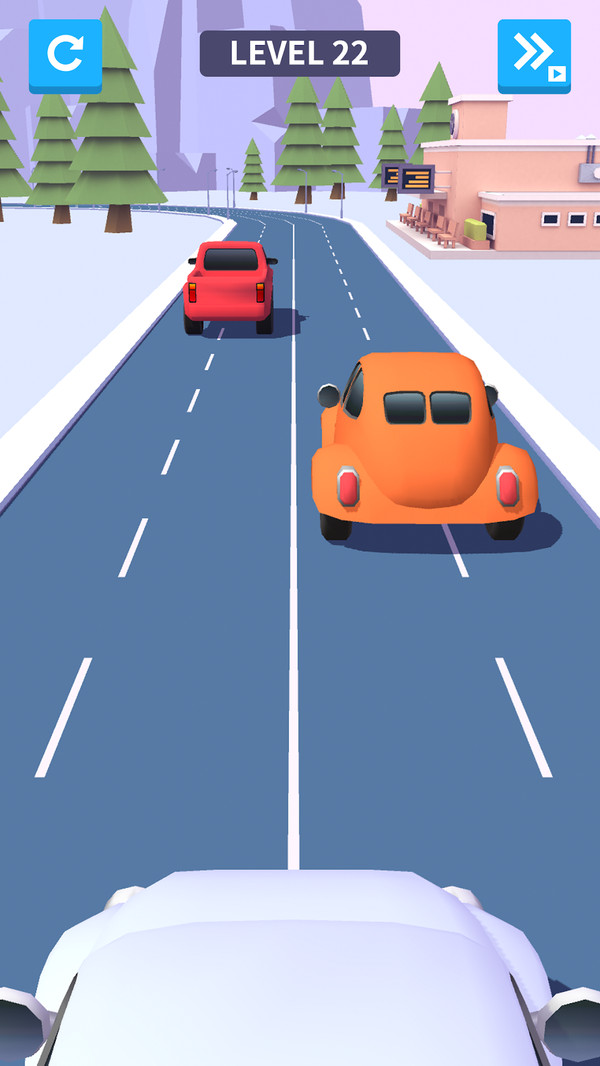The width and height of the screenshot is (600, 1066).
Task: Skip level via video ad button
Action: [x=534, y=56]
